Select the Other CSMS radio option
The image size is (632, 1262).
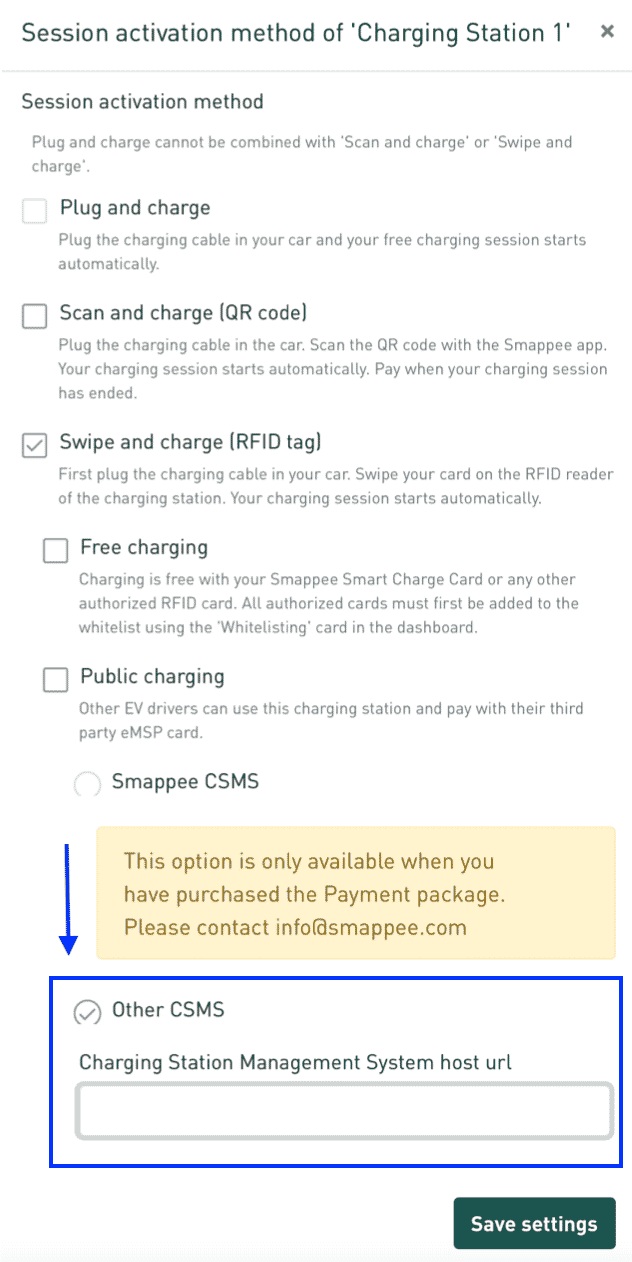87,1012
